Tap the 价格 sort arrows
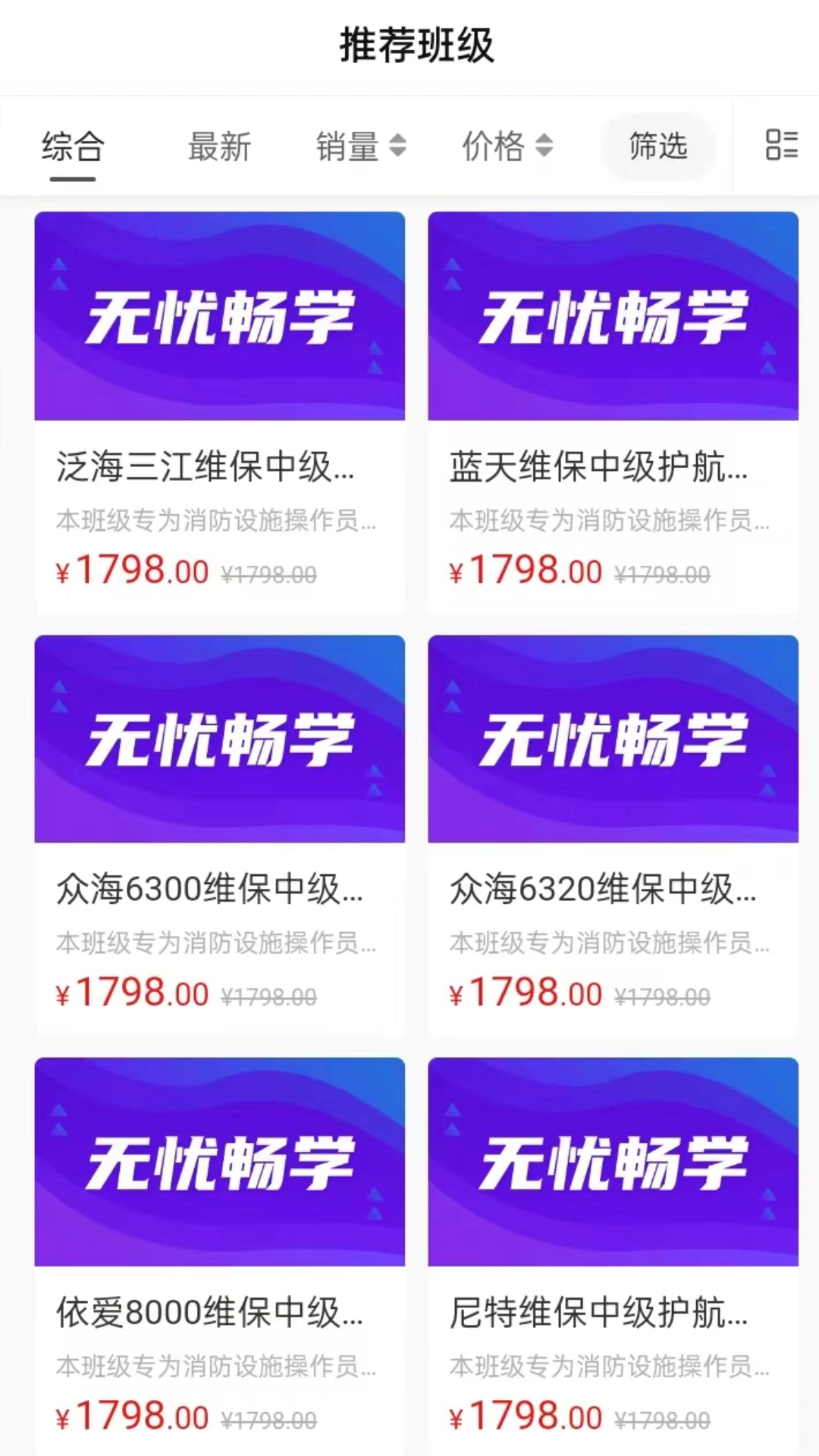Viewport: 819px width, 1456px height. click(543, 146)
